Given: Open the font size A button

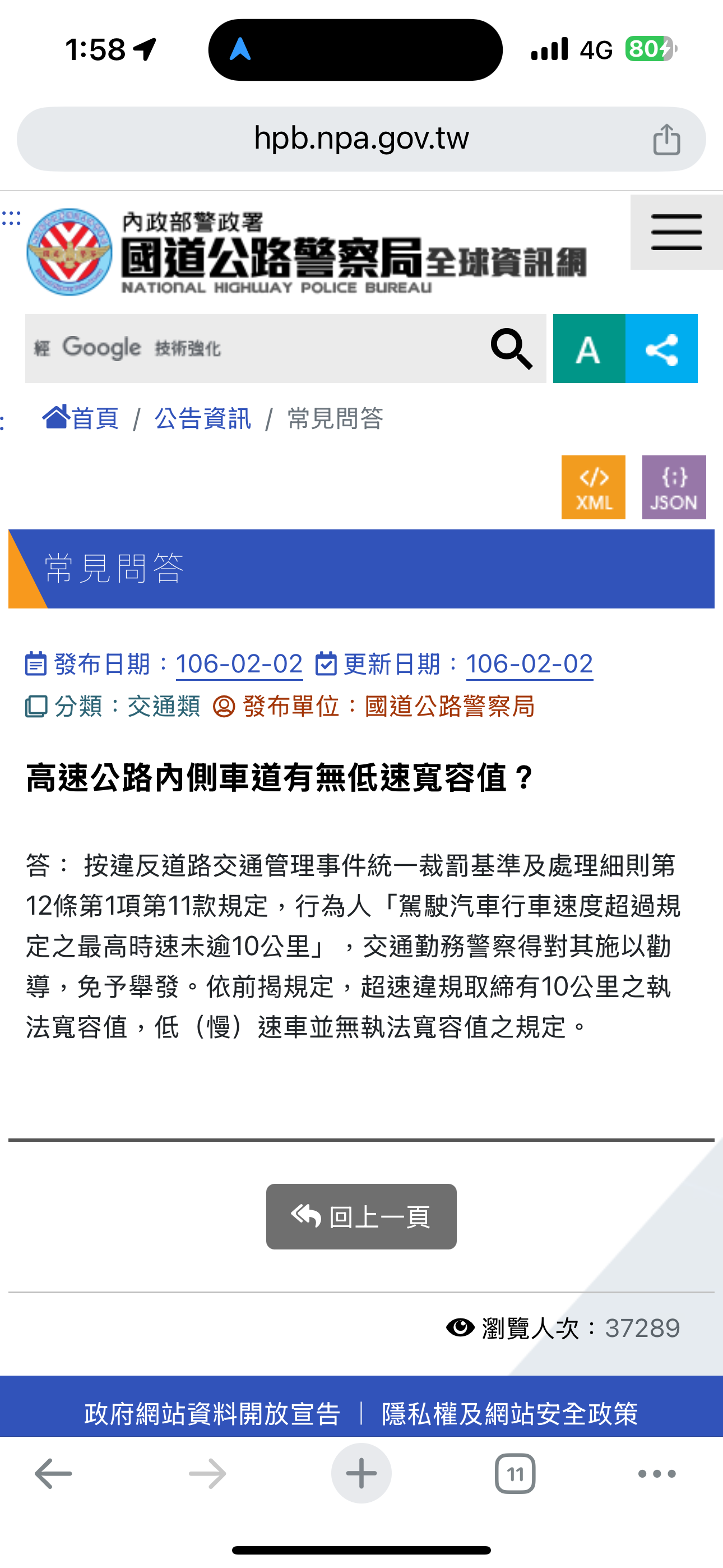Looking at the screenshot, I should [588, 349].
